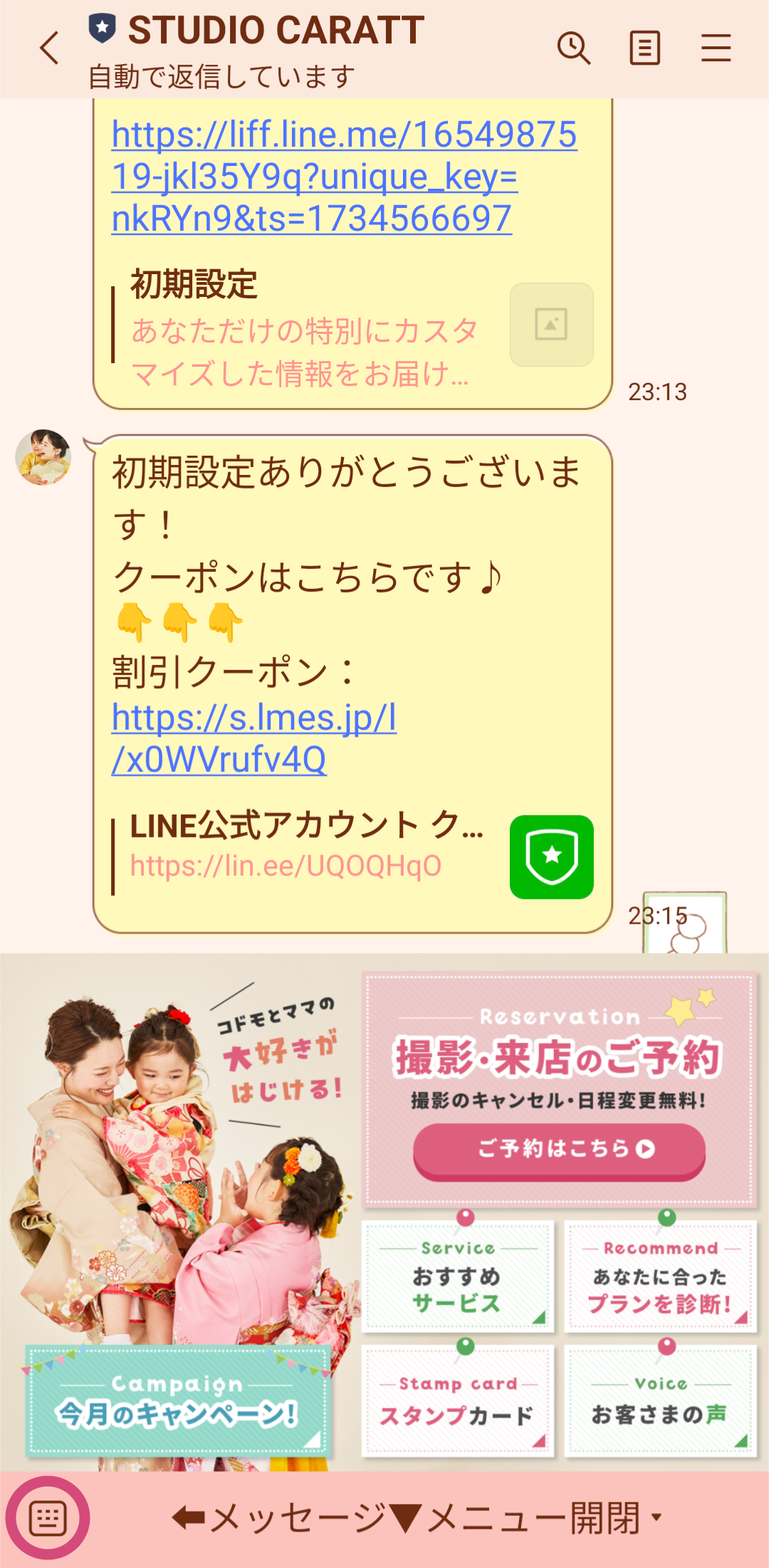Open お客さまの声 voice tile

(x=660, y=1401)
